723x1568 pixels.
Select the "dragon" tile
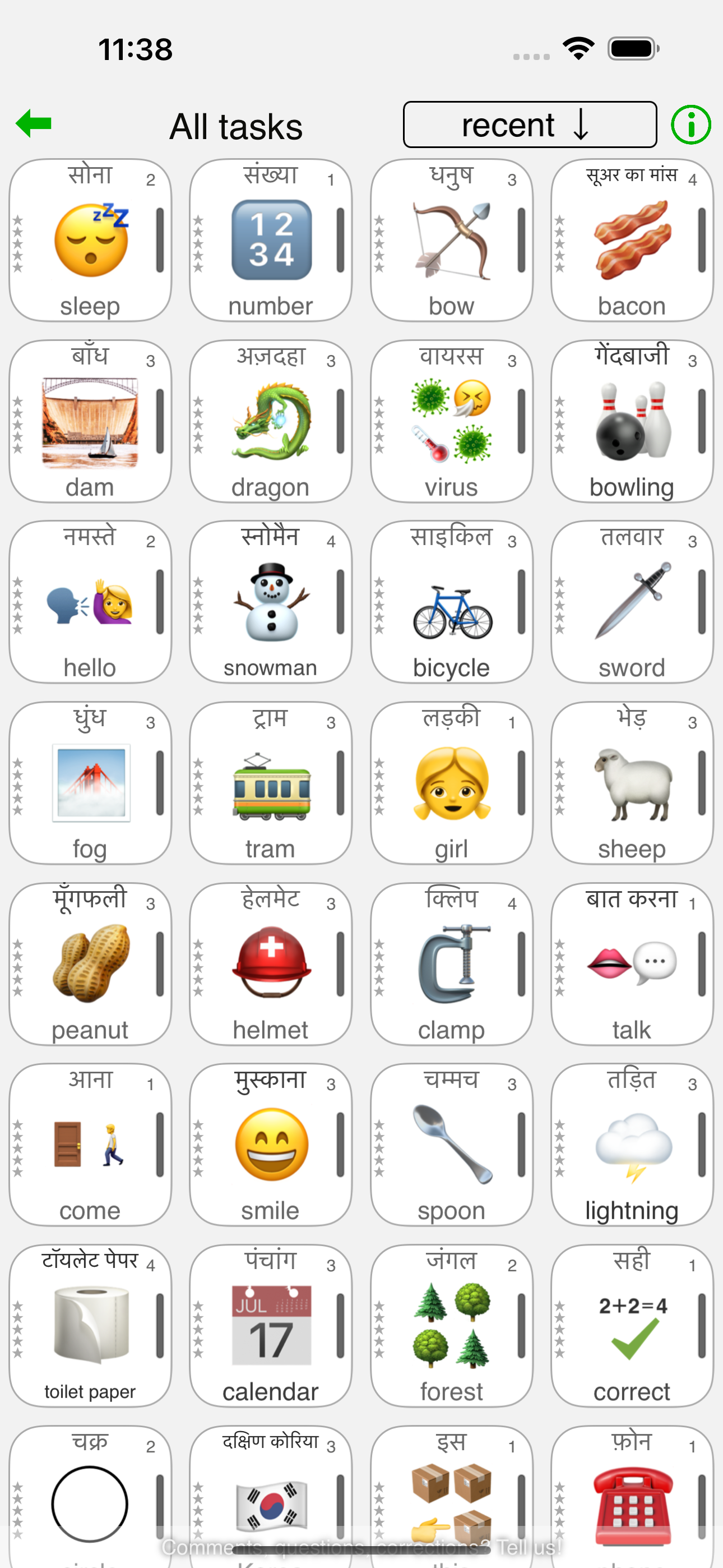pos(270,420)
